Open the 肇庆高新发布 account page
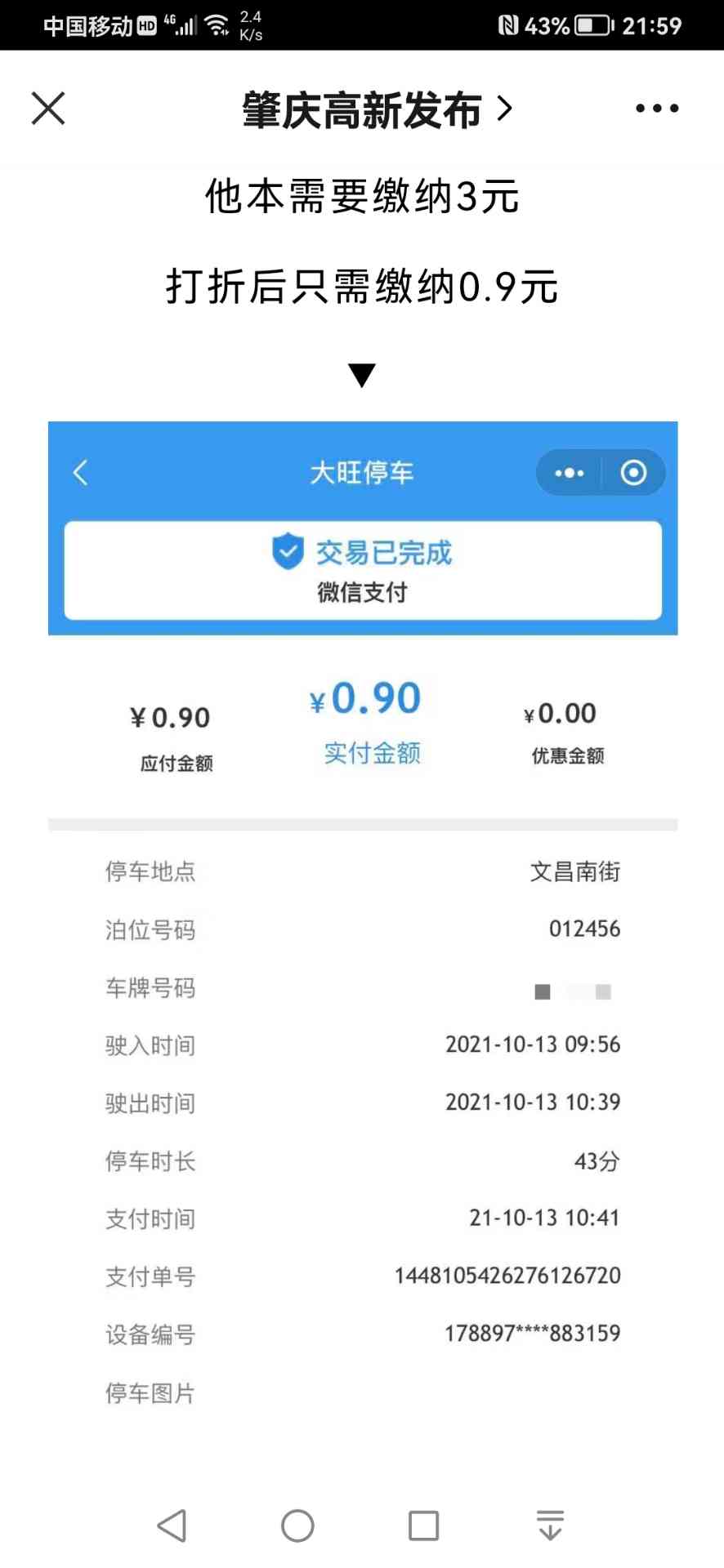The width and height of the screenshot is (724, 1568). coord(377,109)
